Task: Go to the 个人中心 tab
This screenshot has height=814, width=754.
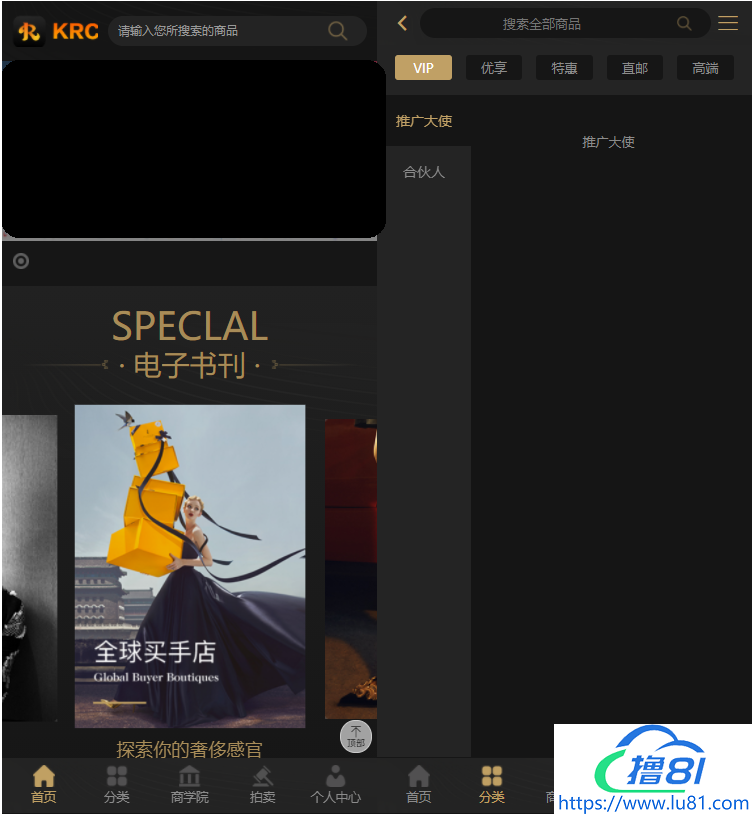Action: click(x=336, y=785)
